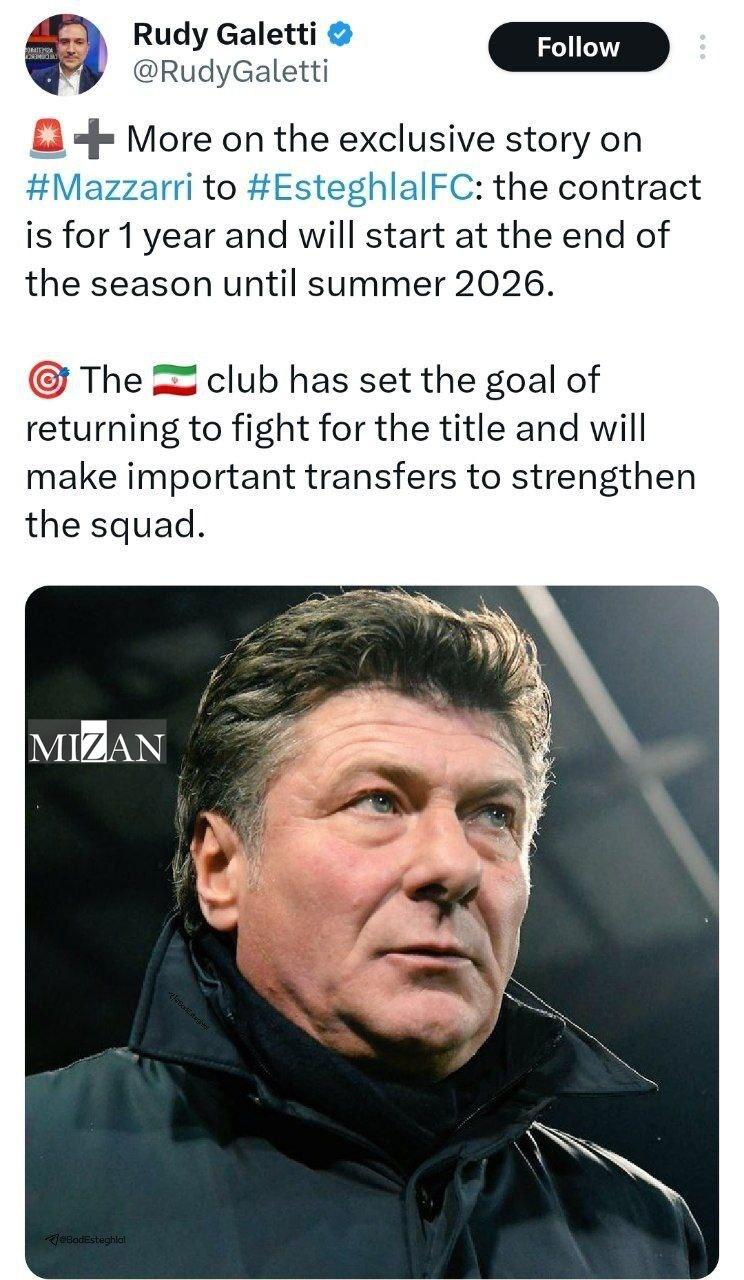This screenshot has height=1280, width=744.
Task: Open Rudy Galetti's profile picture
Action: coord(66,55)
